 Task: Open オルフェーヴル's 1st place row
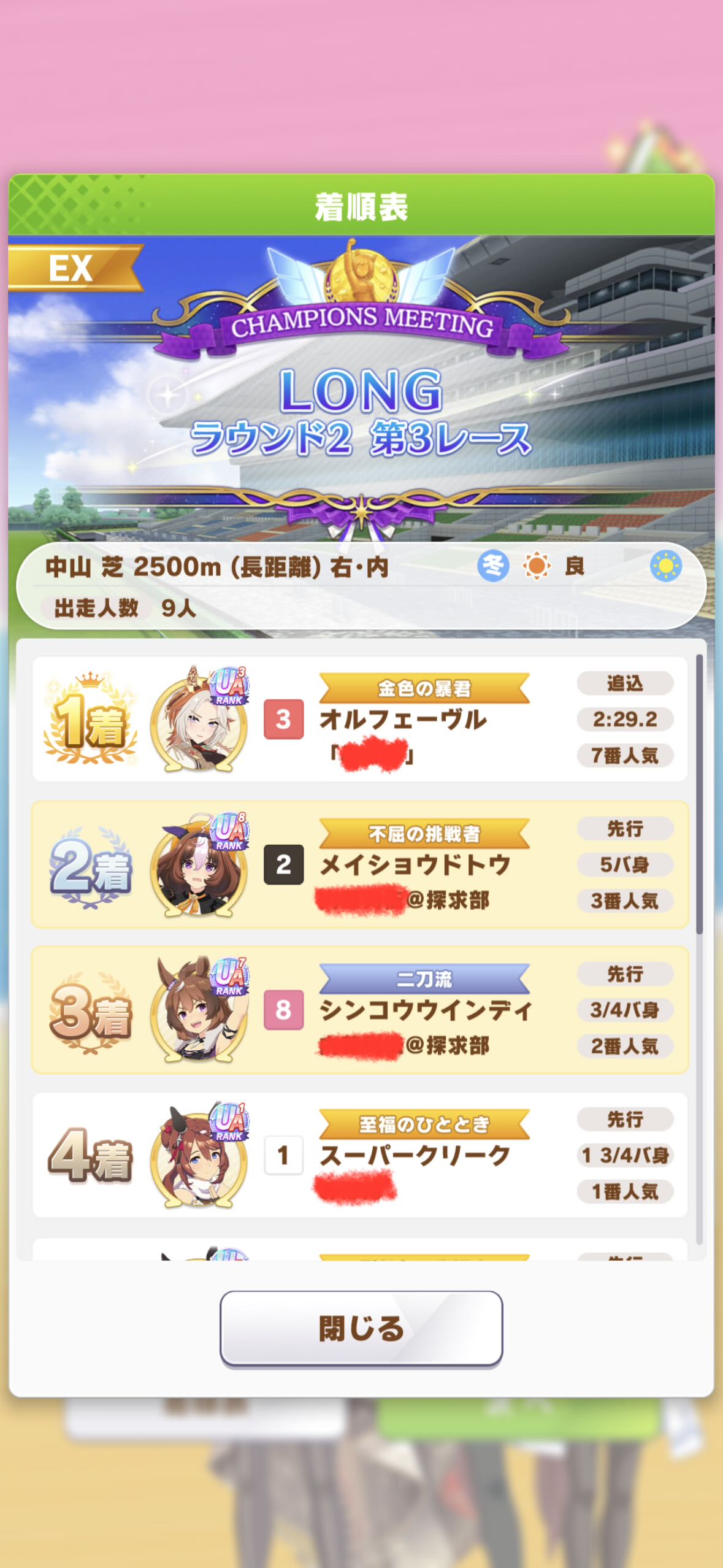tap(360, 719)
